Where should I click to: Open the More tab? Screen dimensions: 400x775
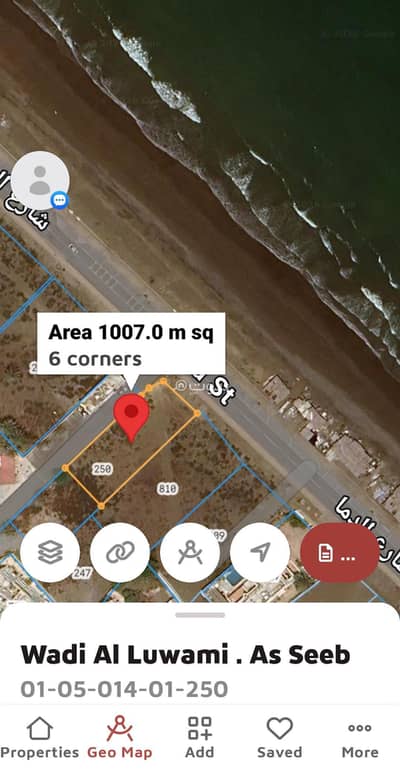(360, 738)
